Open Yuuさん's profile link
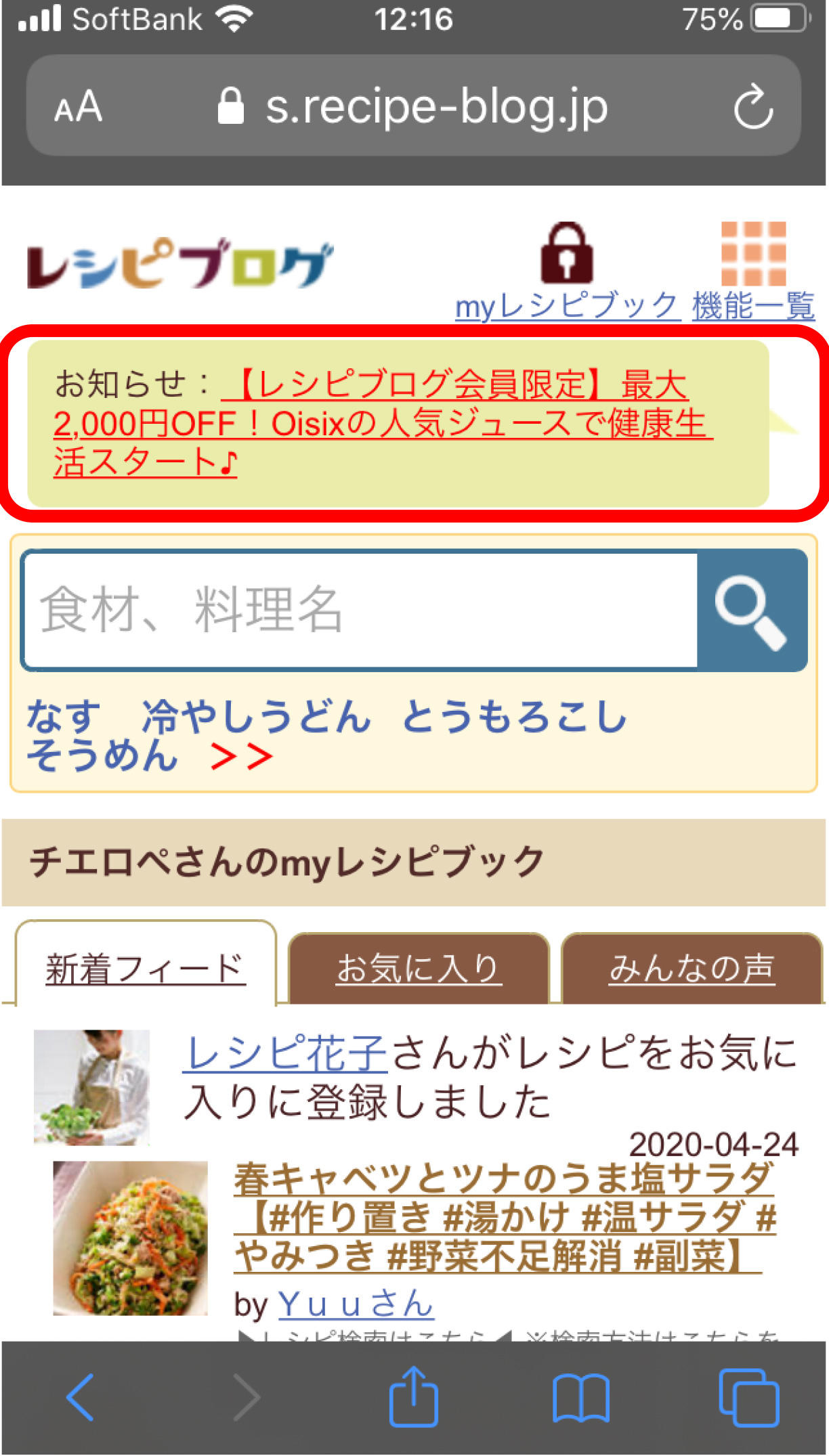Screen dimensions: 829x1456 (x=356, y=1304)
